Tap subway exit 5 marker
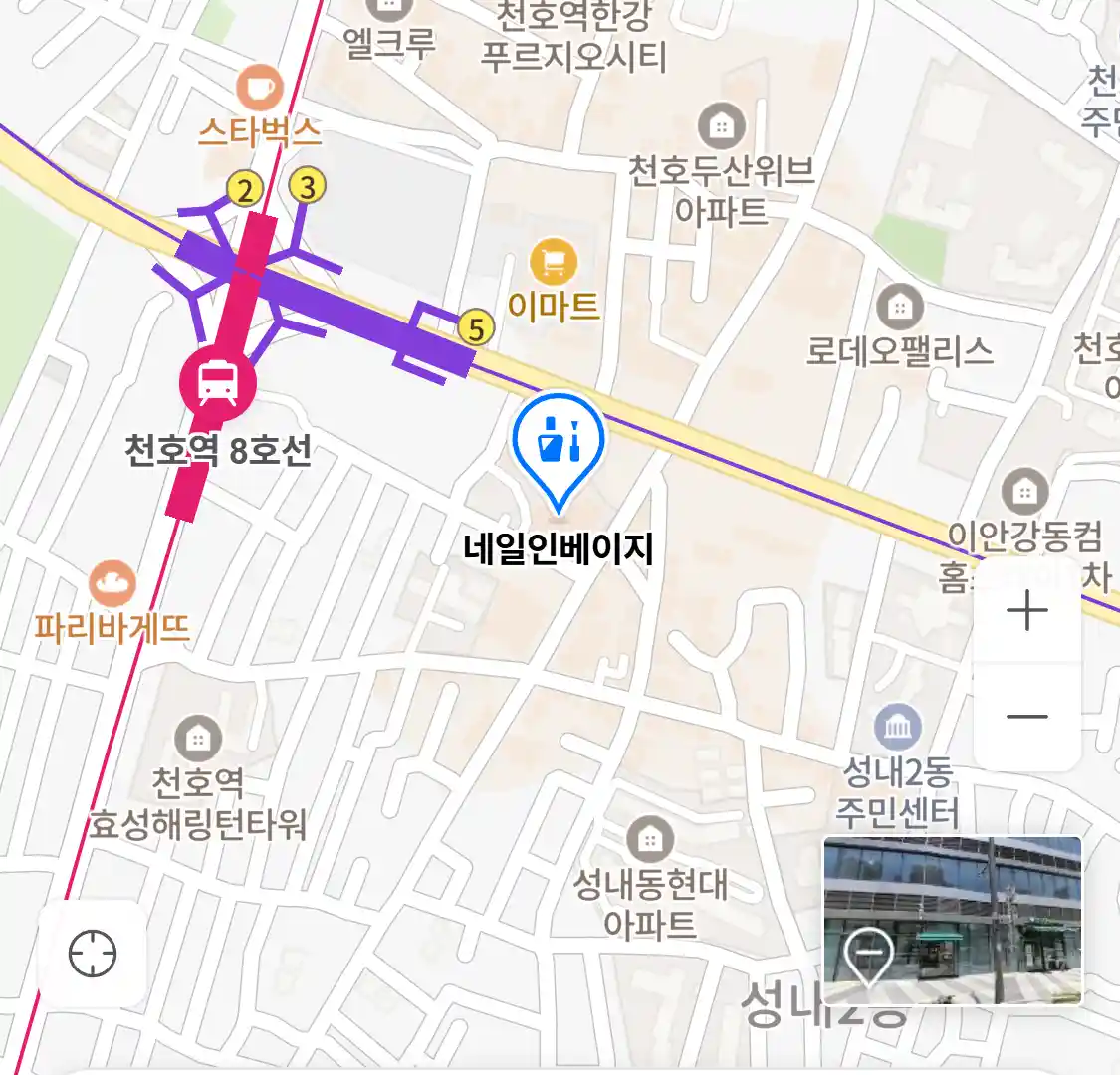The height and width of the screenshot is (1075, 1120). click(x=477, y=328)
